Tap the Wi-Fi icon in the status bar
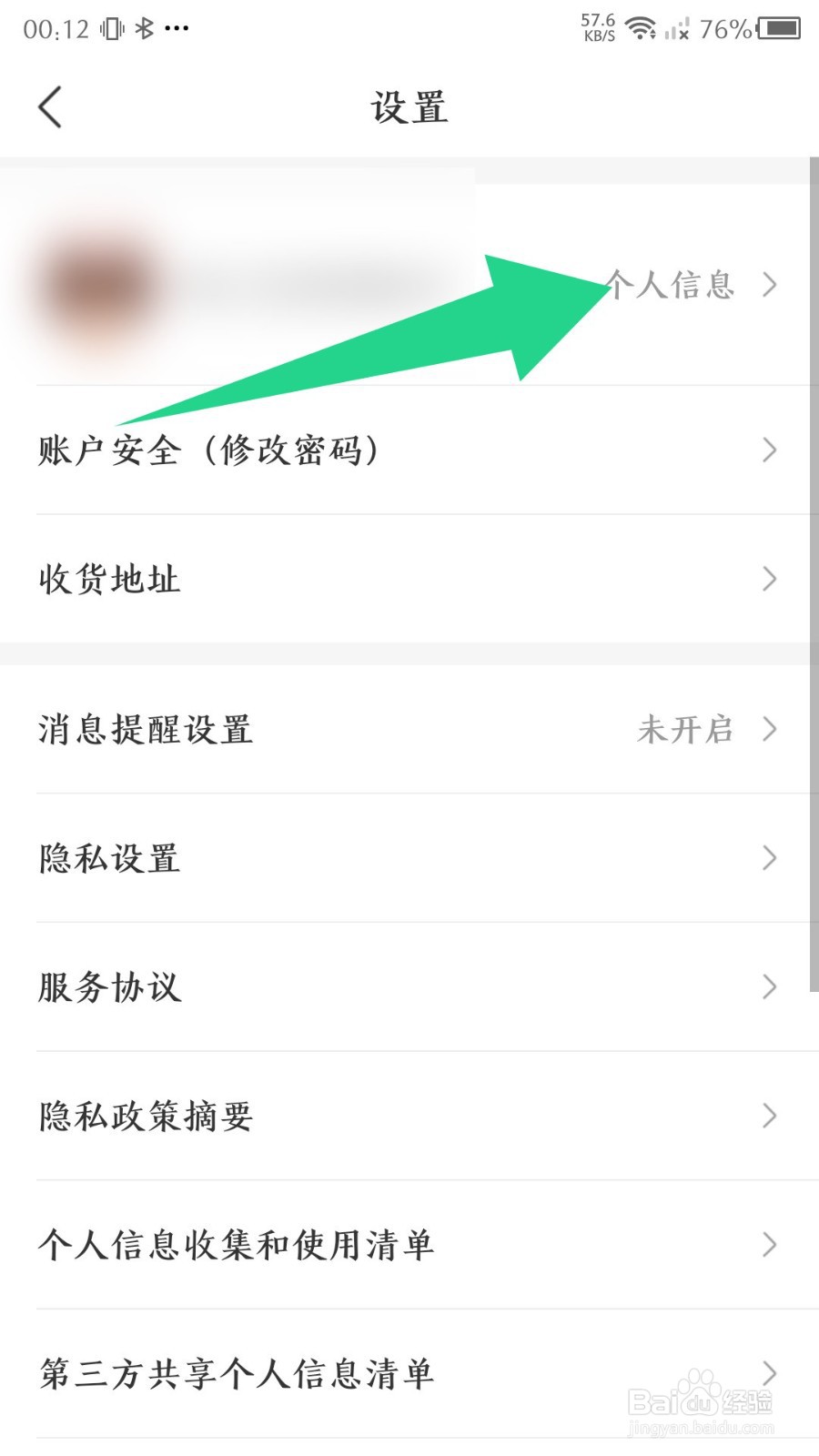Screen dimensions: 819x1456 tap(642, 29)
